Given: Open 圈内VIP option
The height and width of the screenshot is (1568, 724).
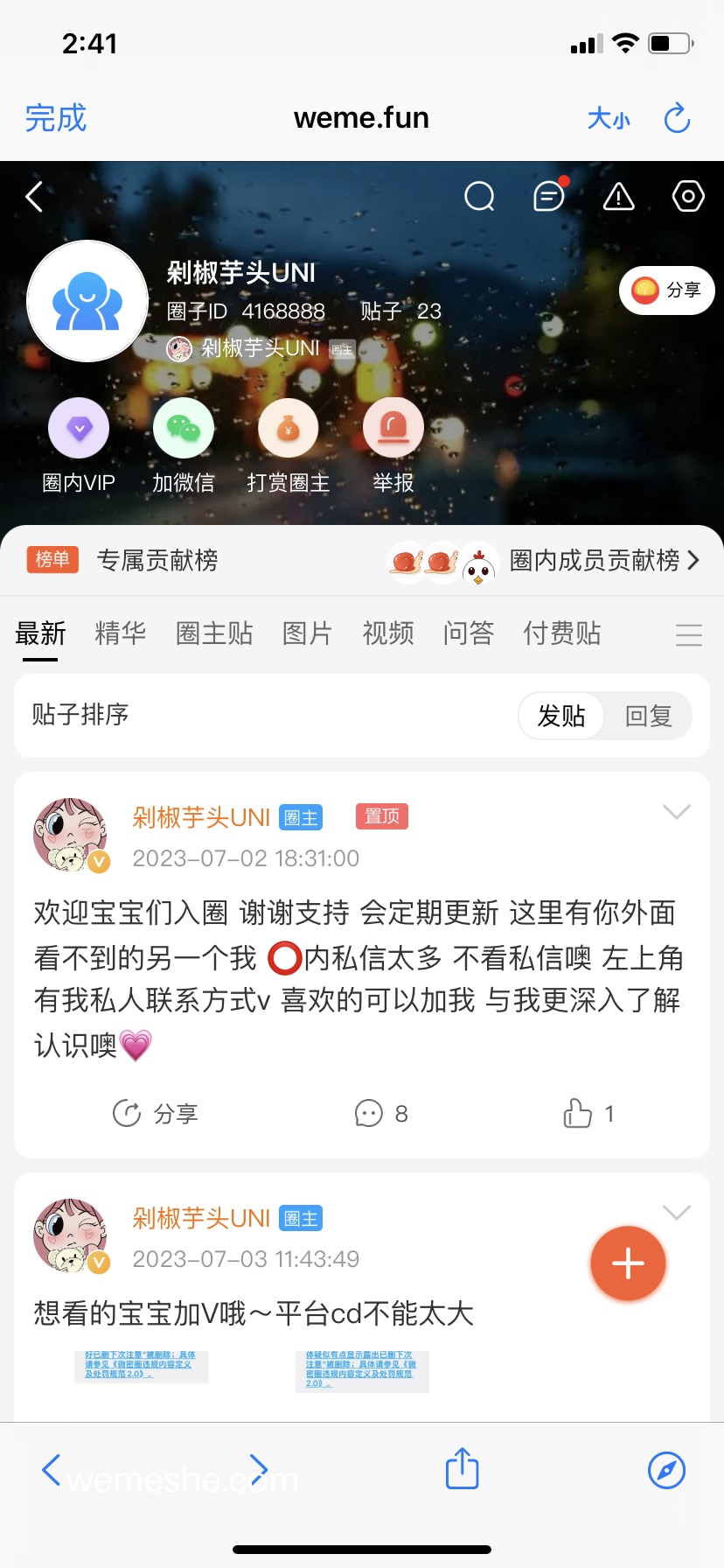Looking at the screenshot, I should [79, 446].
